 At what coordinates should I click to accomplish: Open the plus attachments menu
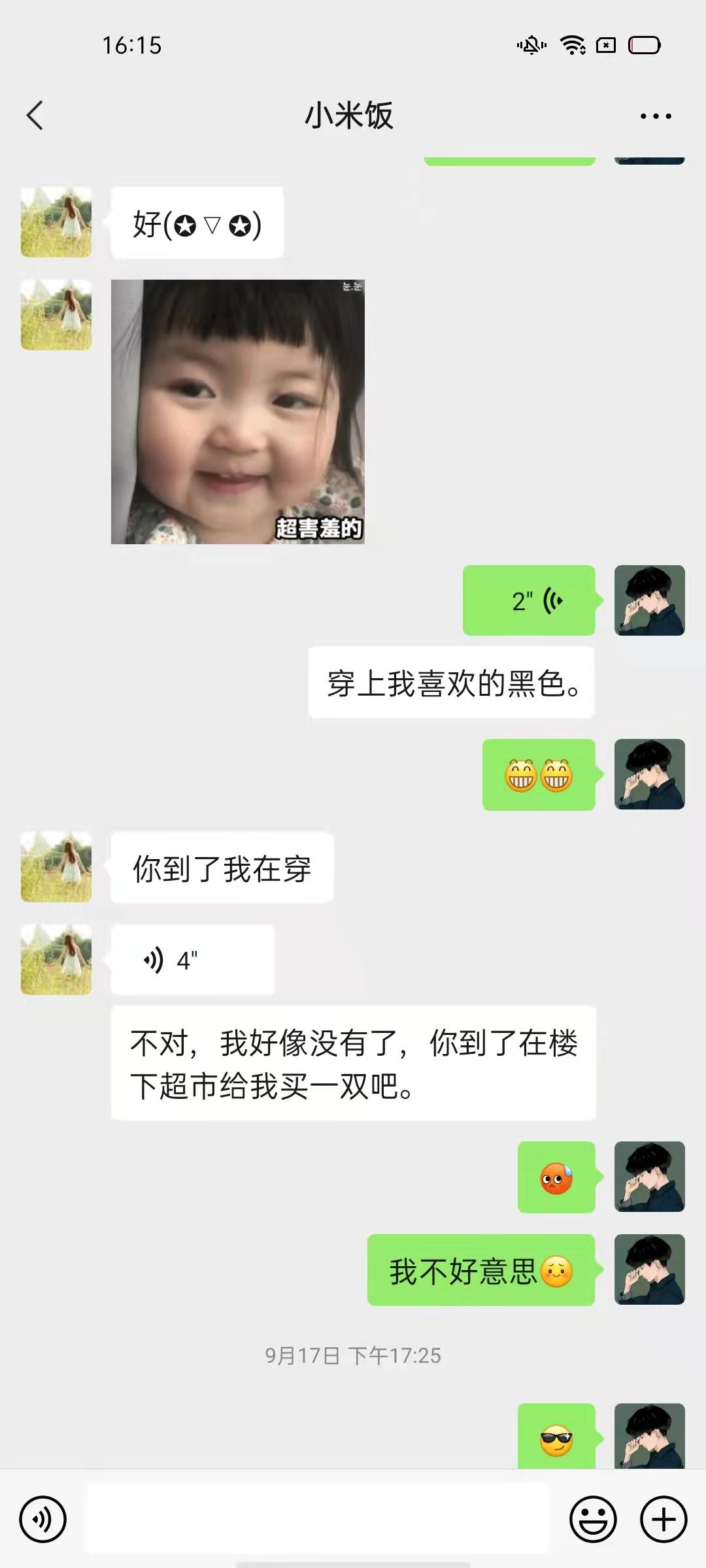(663, 1519)
